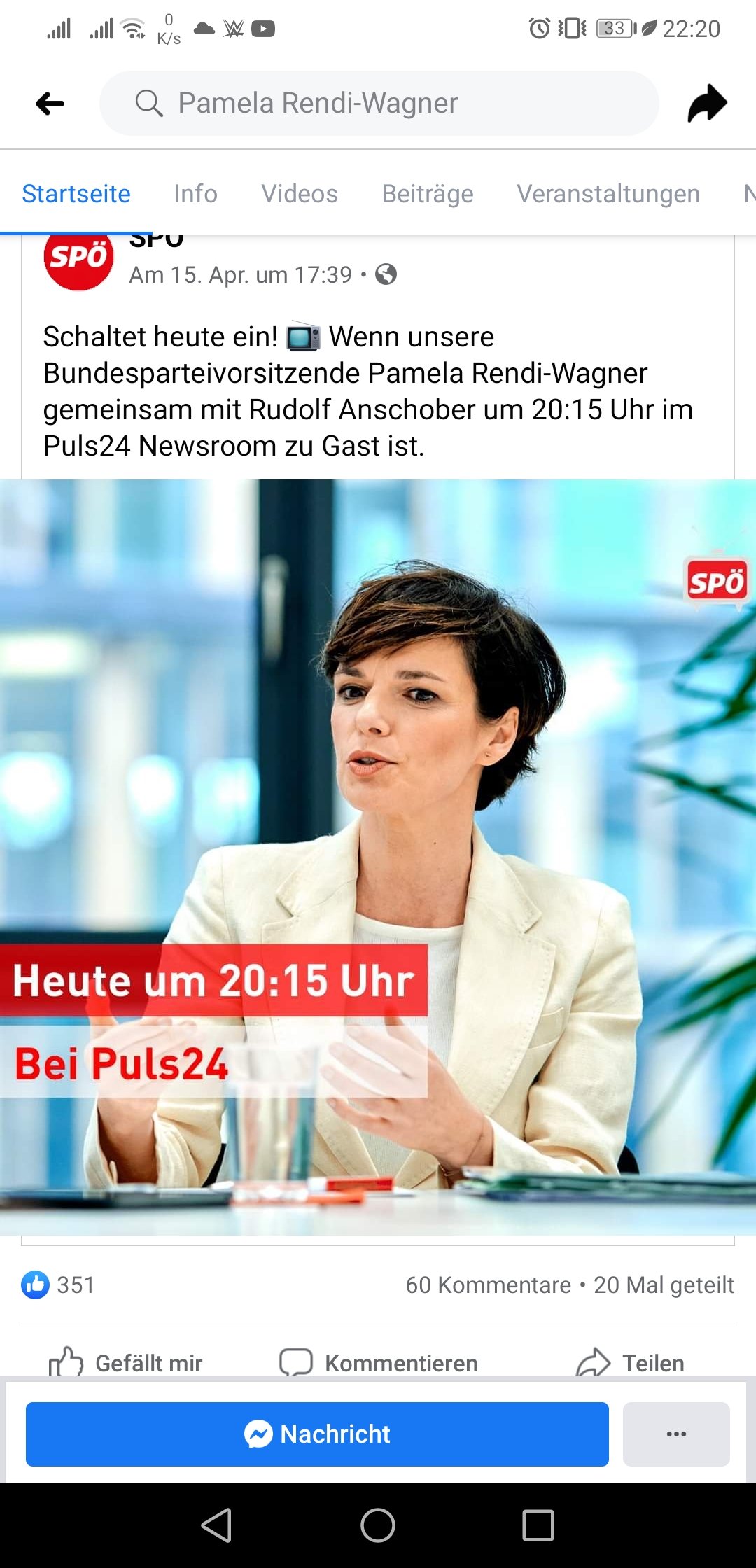The image size is (756, 1568).
Task: Like the post with Gefällt mir
Action: click(x=126, y=1362)
